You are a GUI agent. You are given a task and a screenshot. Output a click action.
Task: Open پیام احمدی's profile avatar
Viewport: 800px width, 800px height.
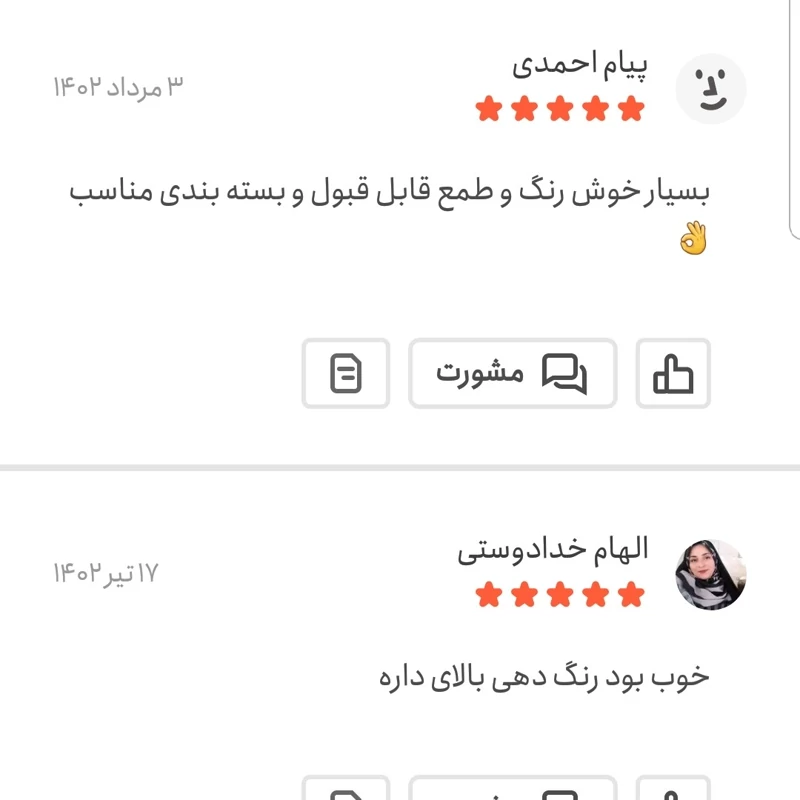711,89
